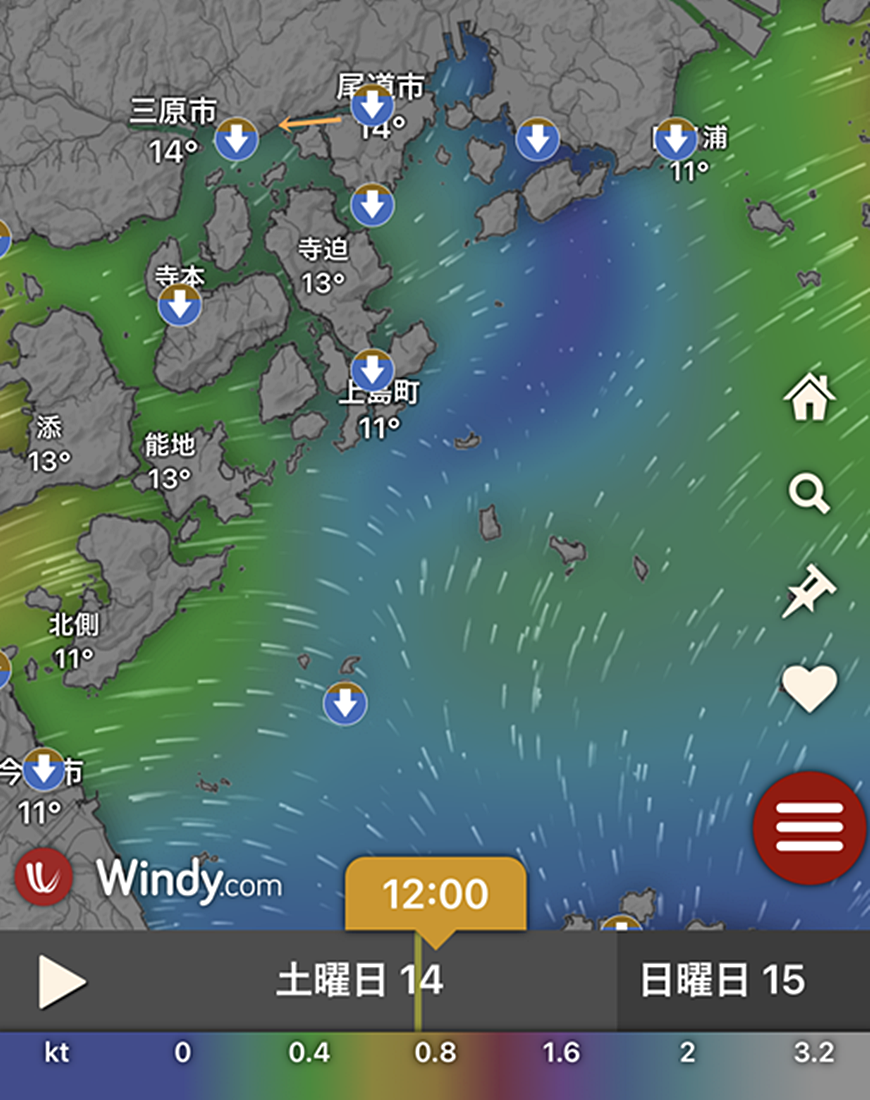Open the location search magnifier
This screenshot has width=870, height=1100.
(809, 493)
